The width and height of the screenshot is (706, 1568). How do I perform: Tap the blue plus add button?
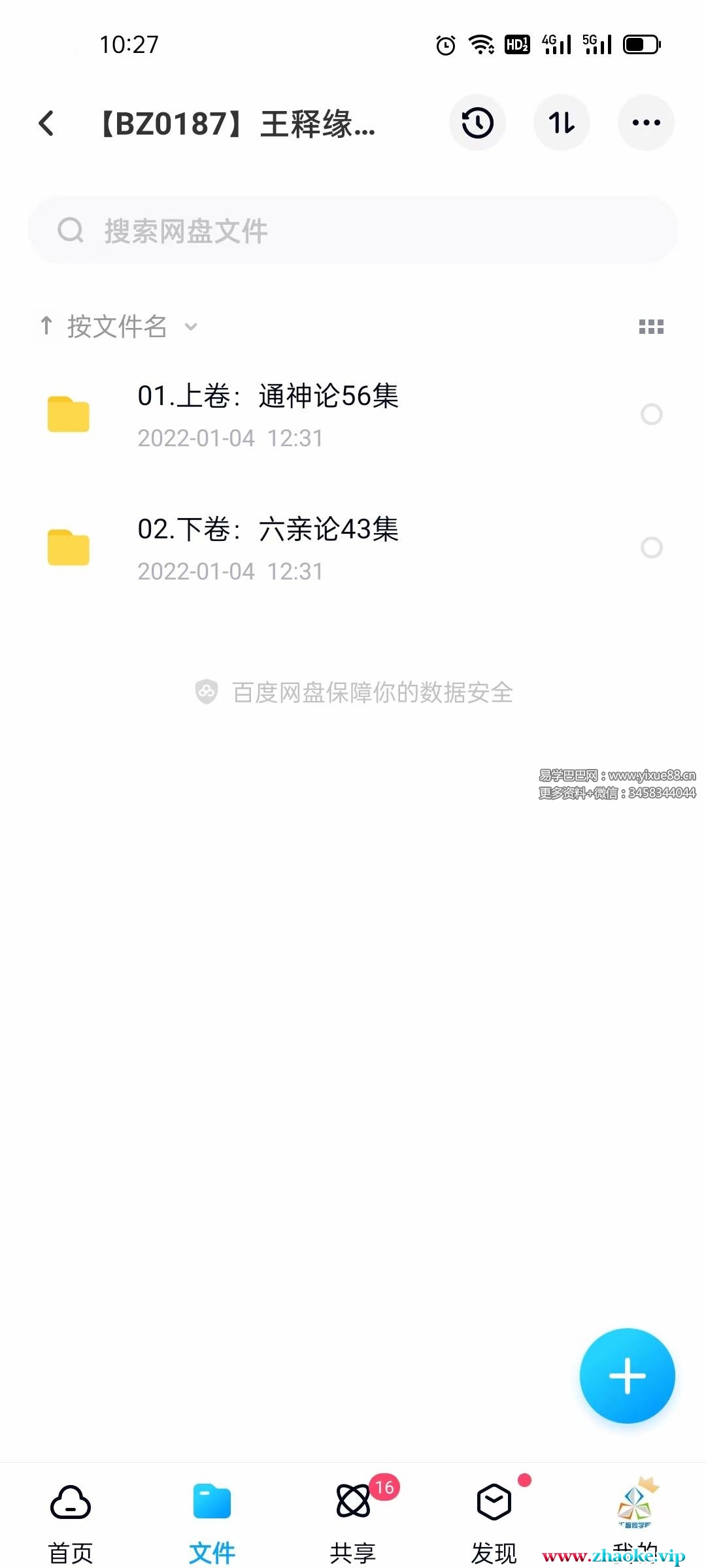tap(627, 1375)
